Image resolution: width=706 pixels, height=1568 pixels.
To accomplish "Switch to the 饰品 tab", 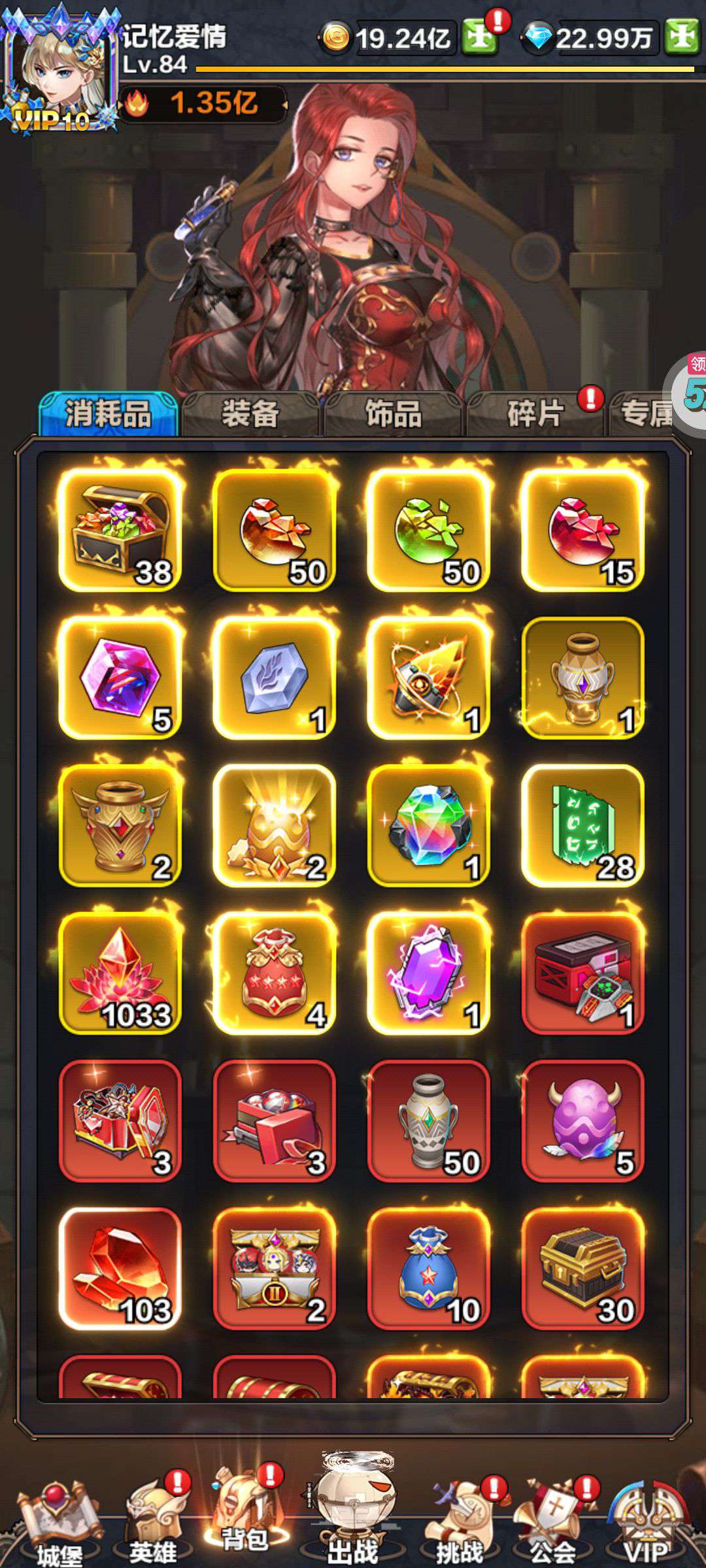I will (x=394, y=414).
